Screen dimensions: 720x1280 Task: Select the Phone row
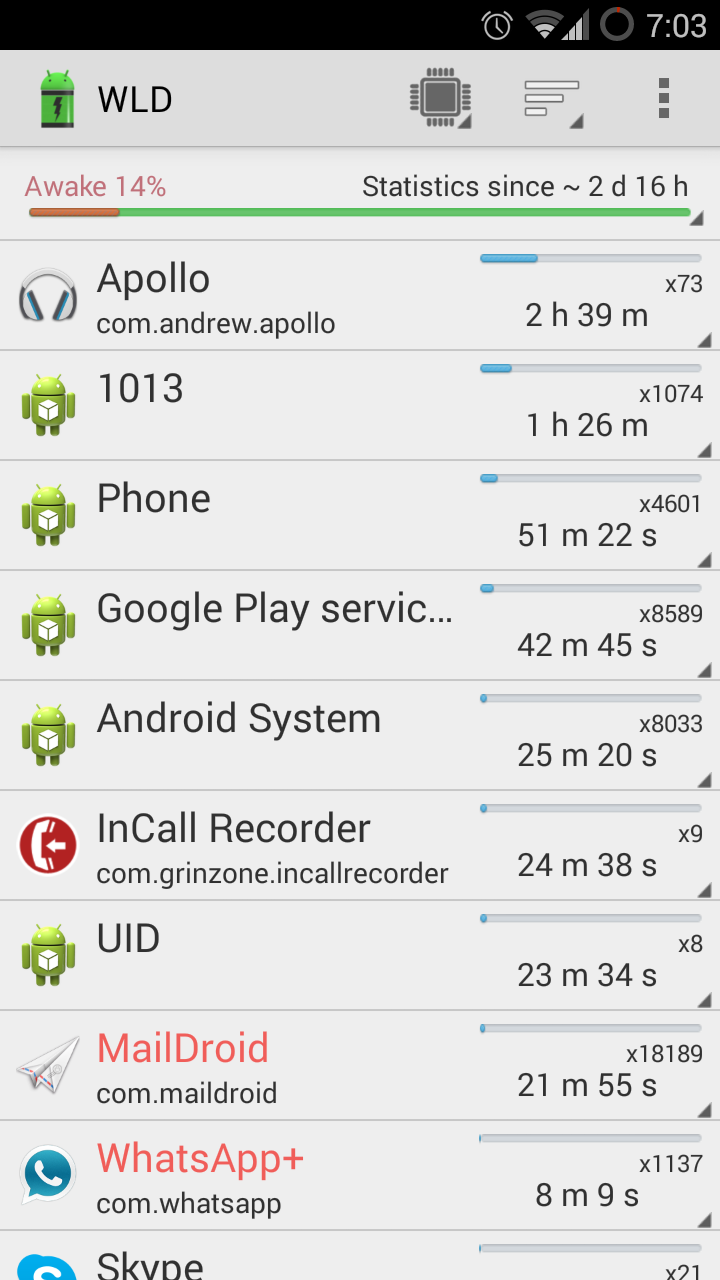click(x=360, y=516)
